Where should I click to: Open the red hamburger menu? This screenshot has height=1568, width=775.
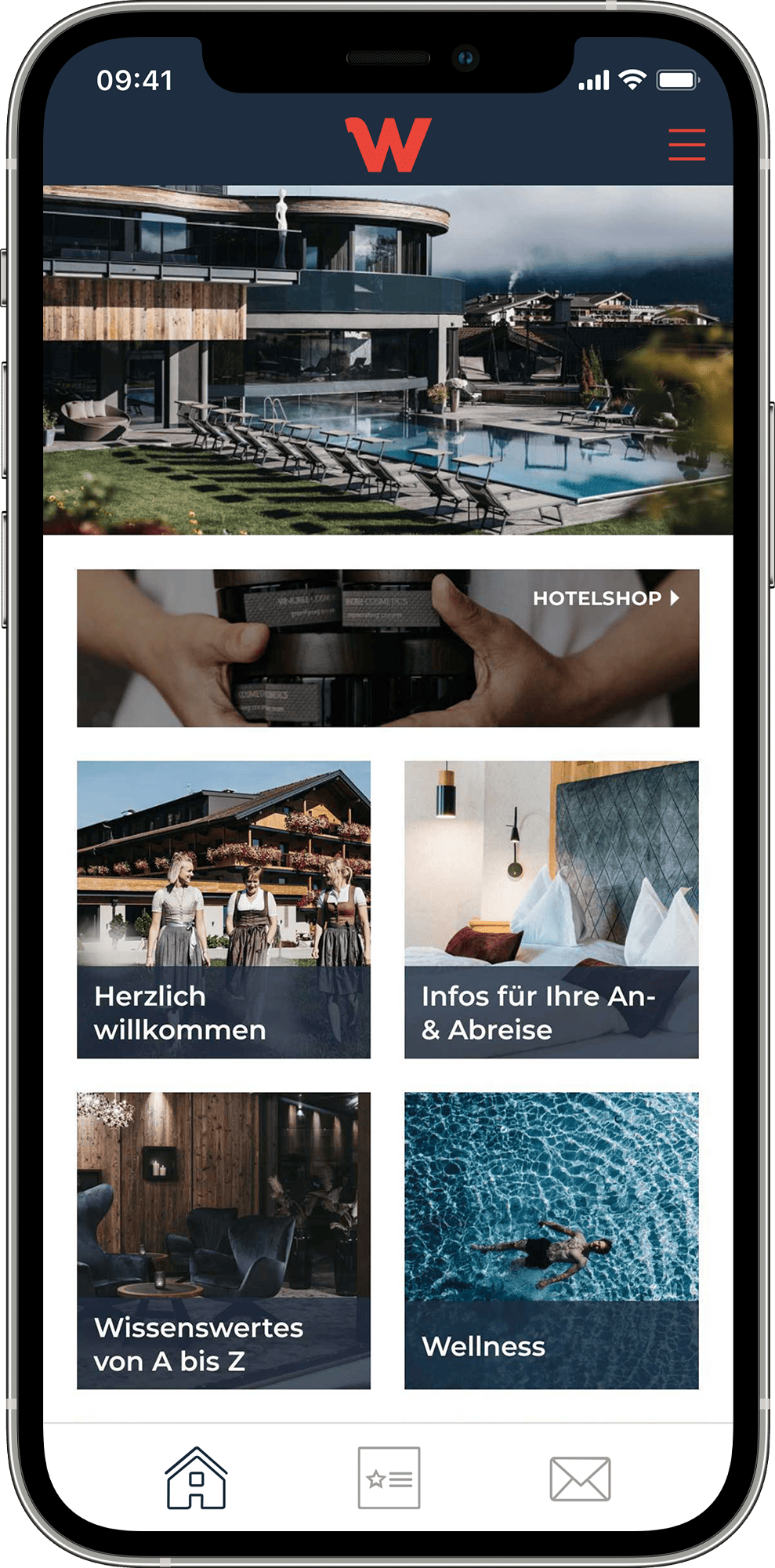[x=686, y=145]
